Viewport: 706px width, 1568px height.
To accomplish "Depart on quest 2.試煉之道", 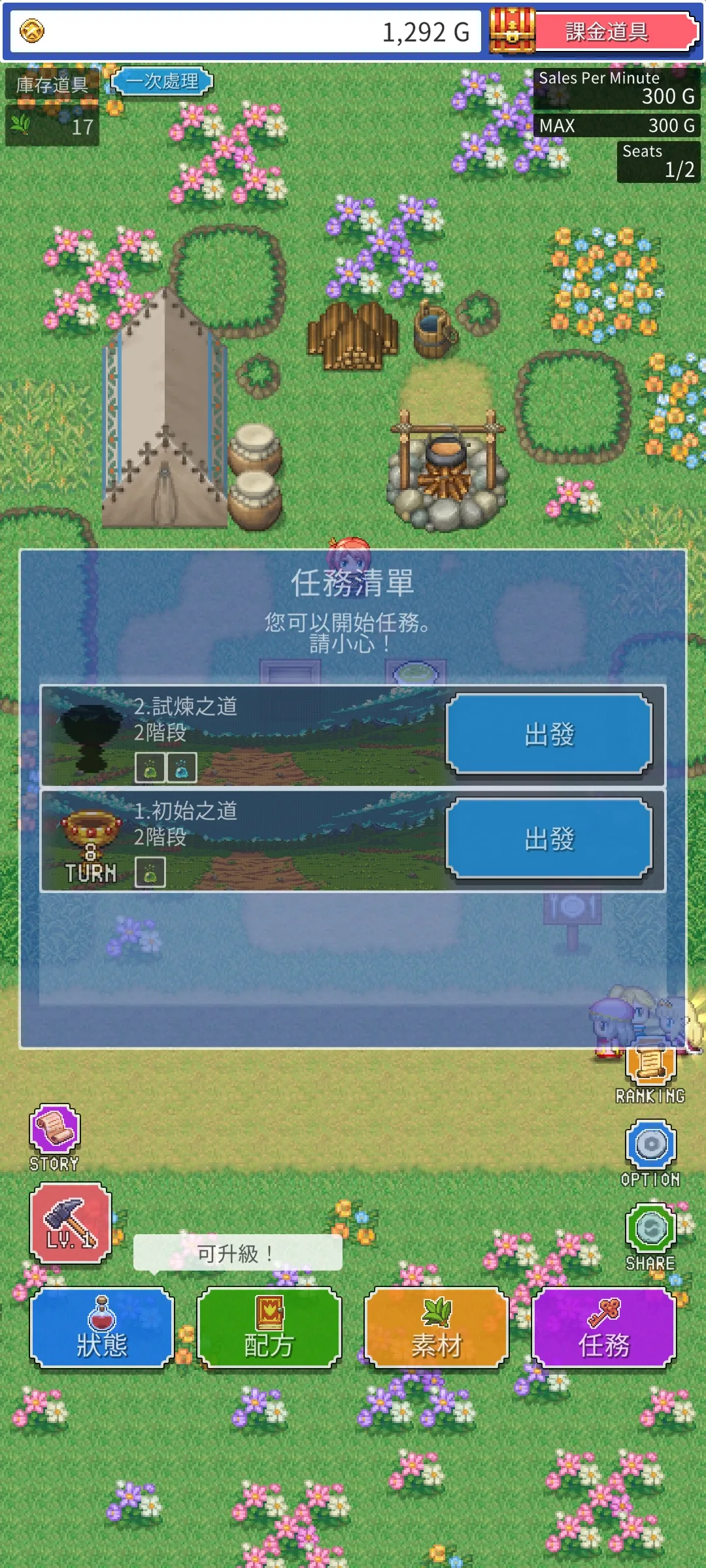I will 548,734.
